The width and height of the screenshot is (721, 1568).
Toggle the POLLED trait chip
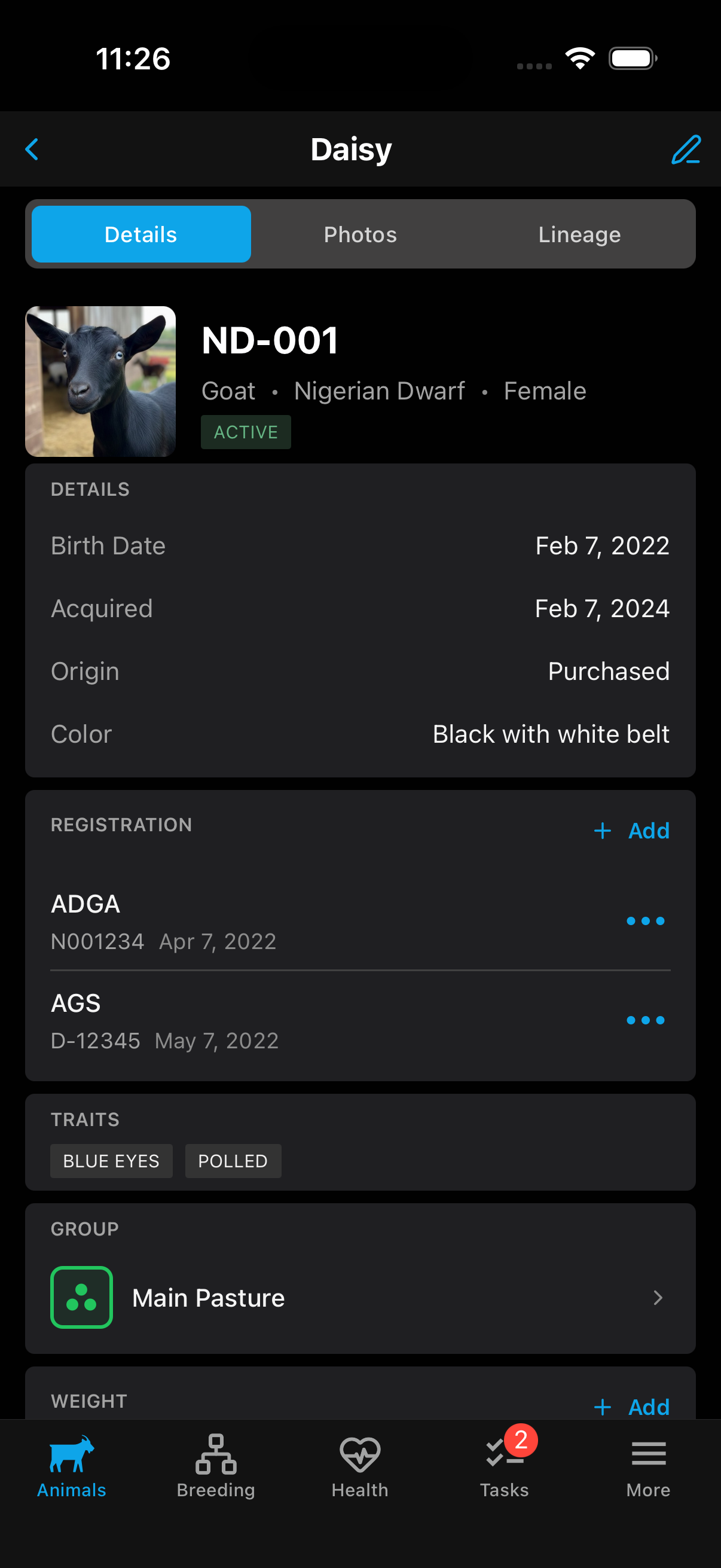[233, 1160]
